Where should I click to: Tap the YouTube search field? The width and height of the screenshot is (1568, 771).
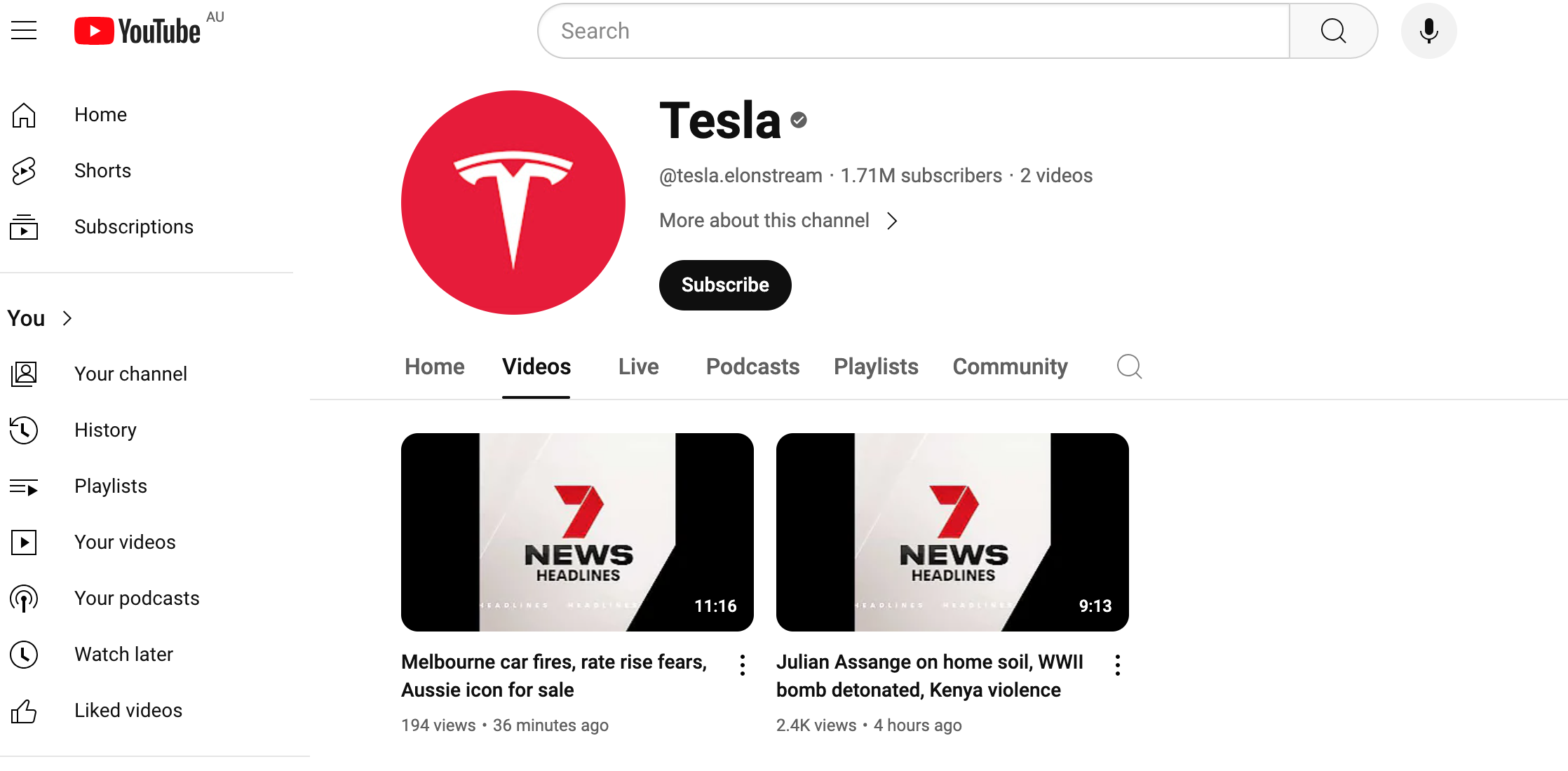pos(912,31)
